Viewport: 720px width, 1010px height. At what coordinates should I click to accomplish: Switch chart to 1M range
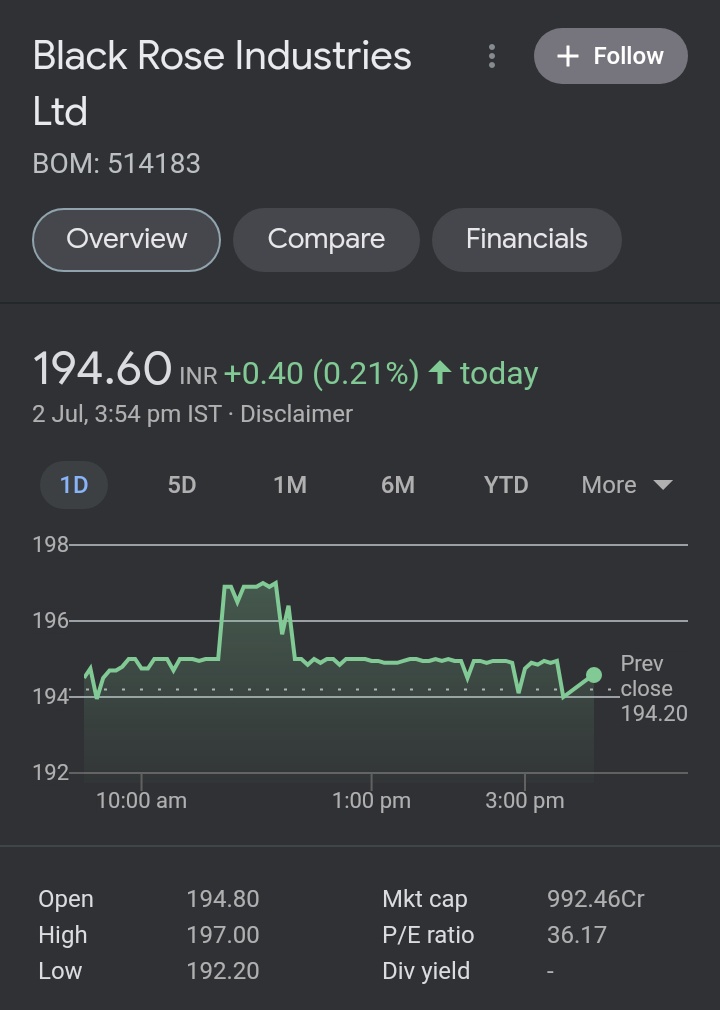pos(290,485)
